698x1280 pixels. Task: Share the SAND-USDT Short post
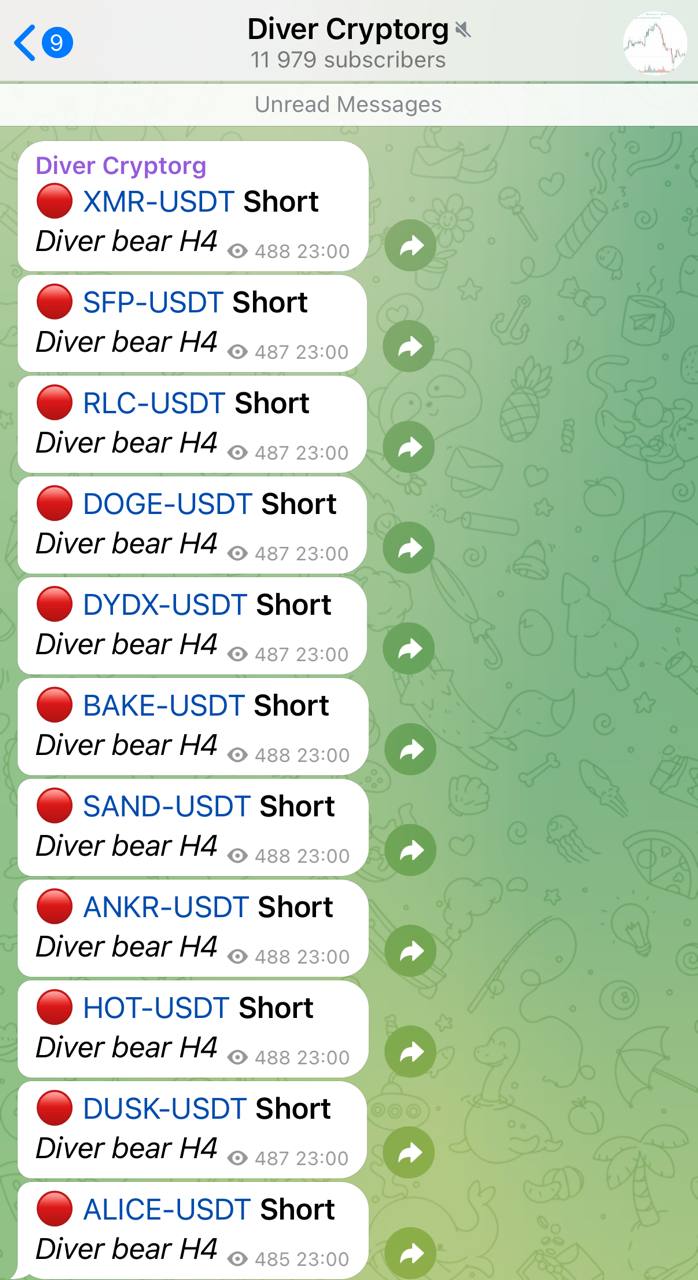click(410, 851)
